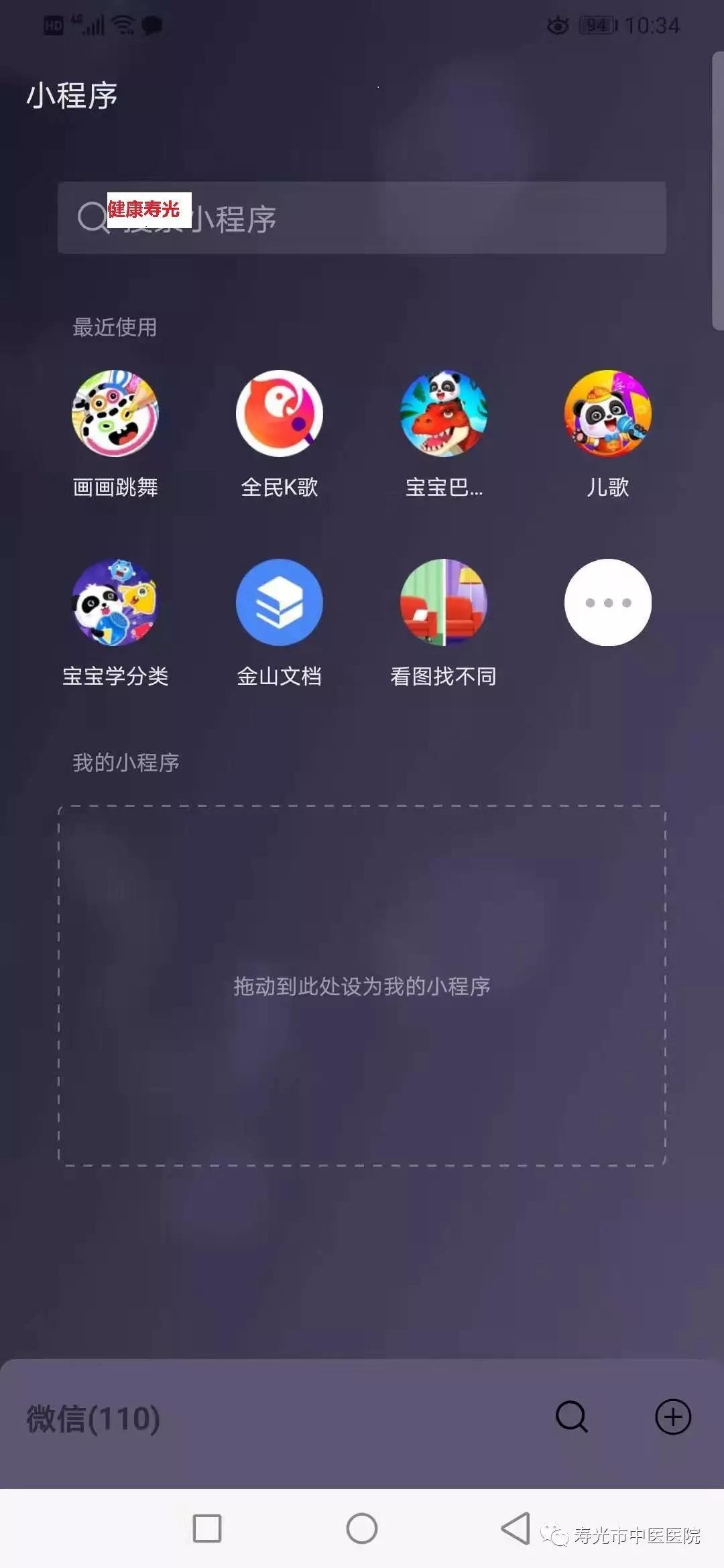Viewport: 724px width, 1568px height.
Task: Launch the 全民K歌 mini program
Action: [280, 414]
